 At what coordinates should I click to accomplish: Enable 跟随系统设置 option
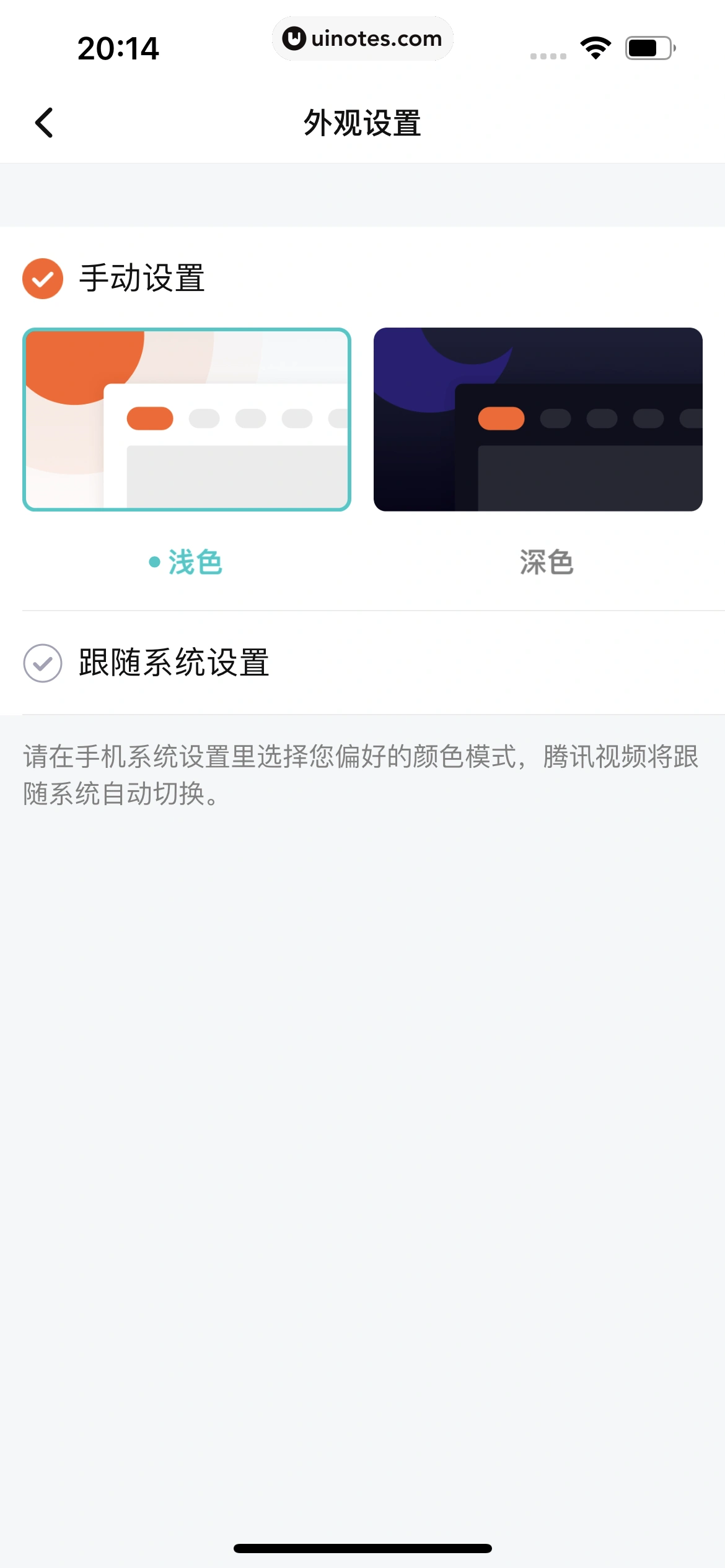(x=43, y=663)
